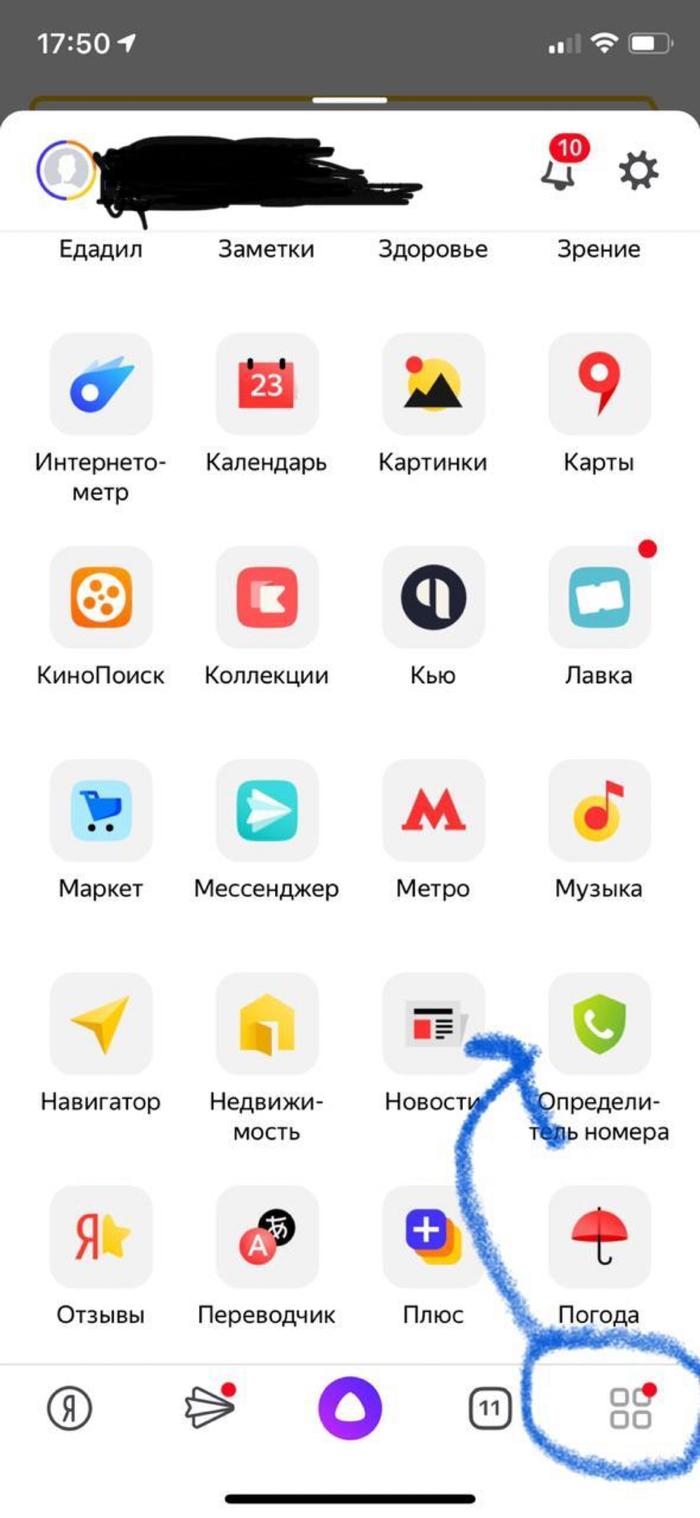700x1518 pixels.
Task: Activate Alice voice assistant button
Action: [350, 1408]
